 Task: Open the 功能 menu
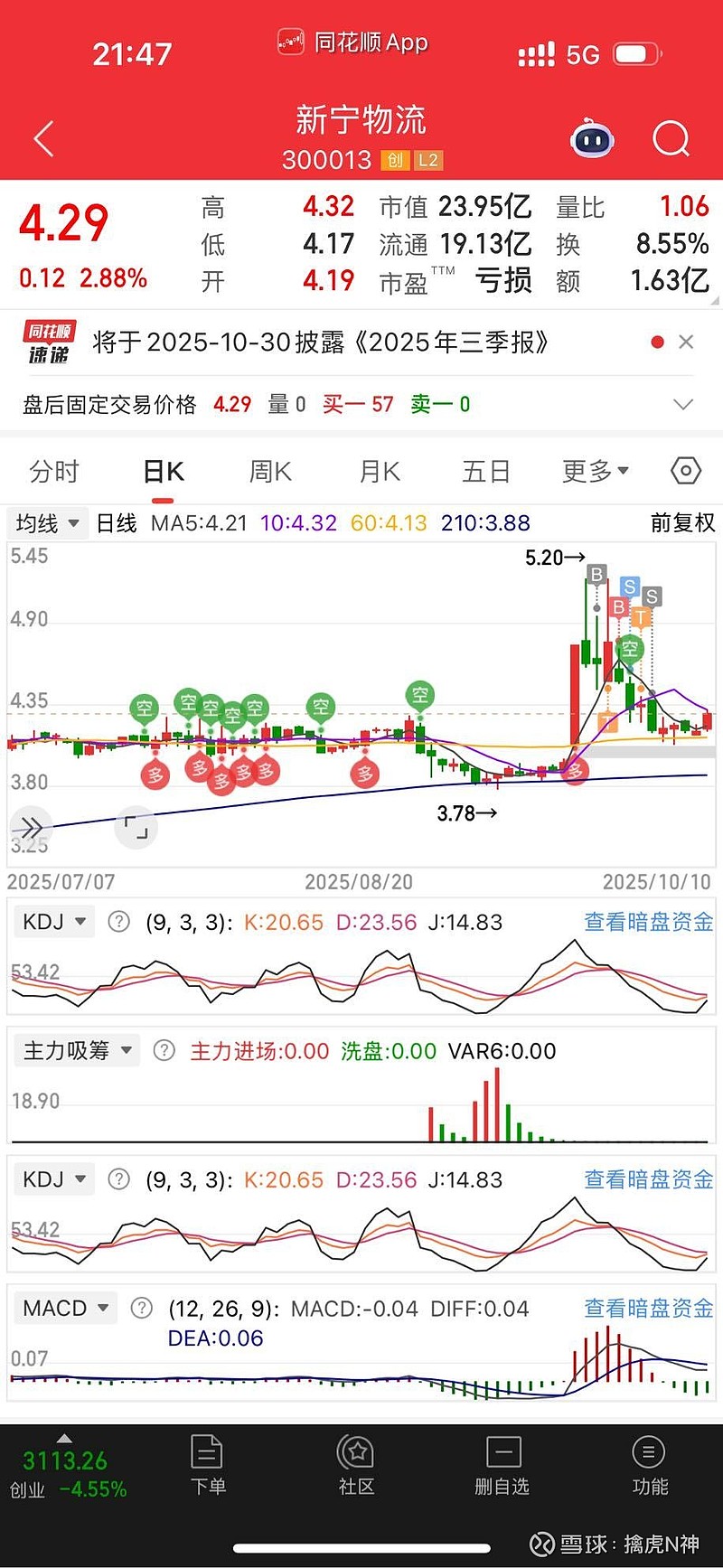(649, 1466)
